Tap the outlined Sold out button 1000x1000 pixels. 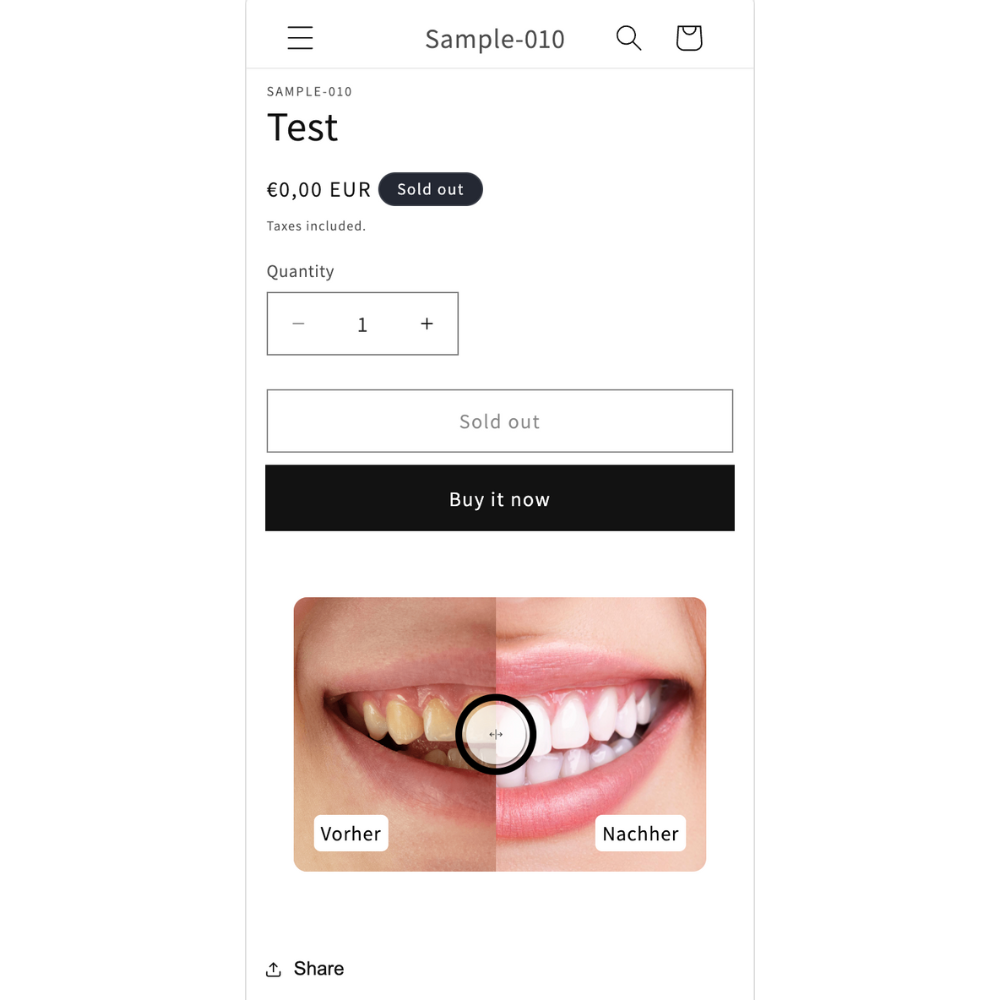(499, 421)
